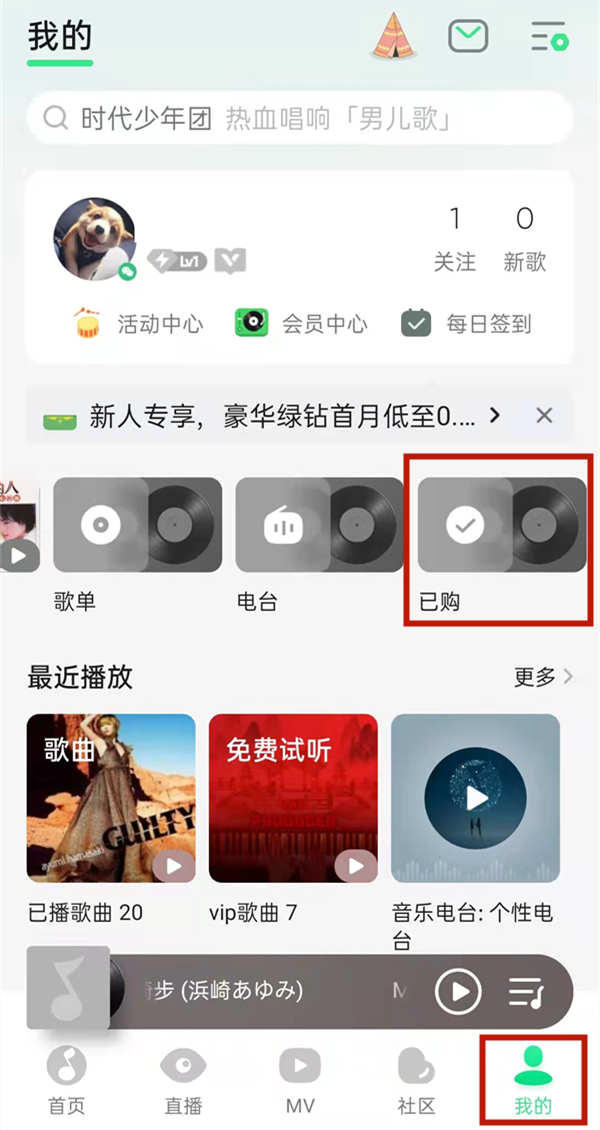Screen dimensions: 600x1130
Task: Tap the search box
Action: pyautogui.click(x=300, y=120)
